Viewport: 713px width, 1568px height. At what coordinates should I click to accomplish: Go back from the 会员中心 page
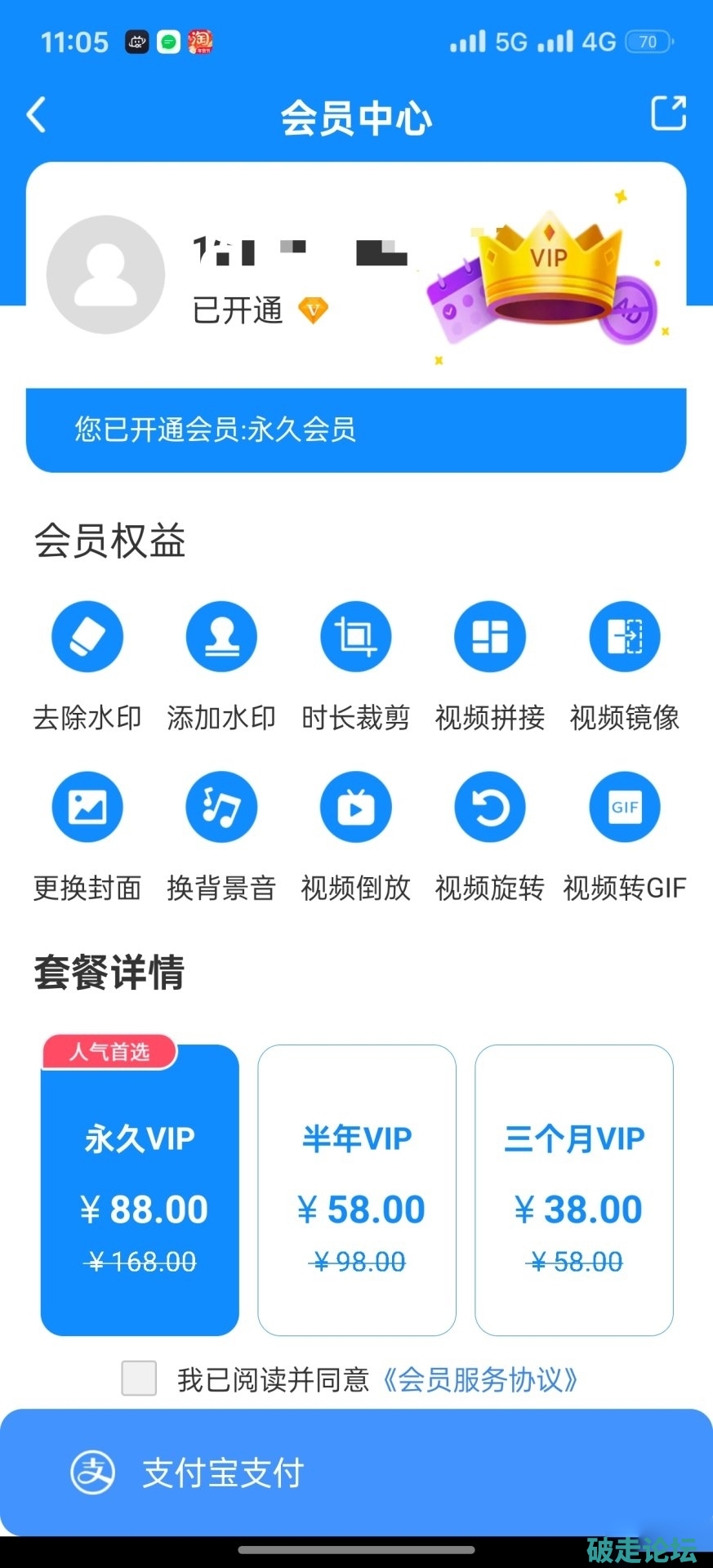tap(37, 115)
